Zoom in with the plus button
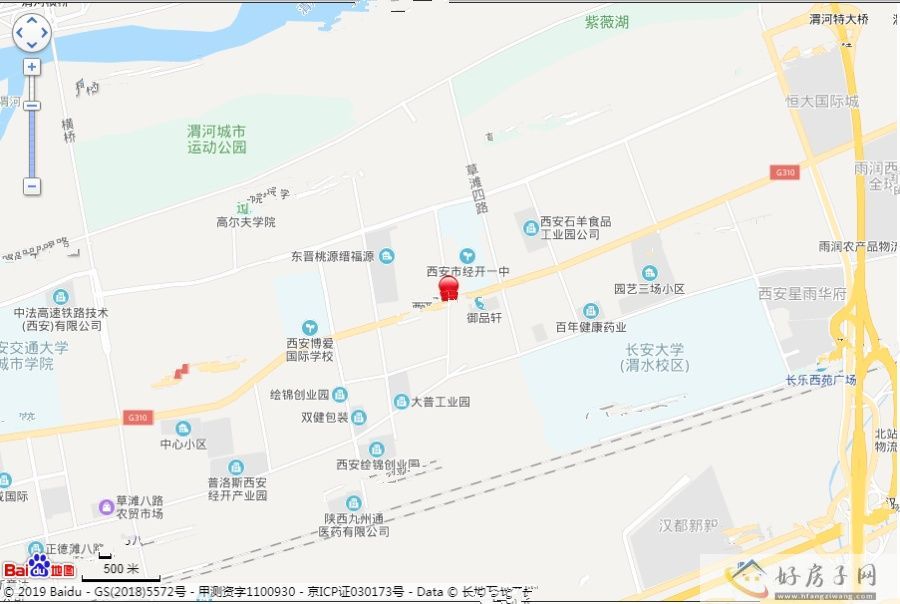The image size is (900, 604). pos(32,67)
